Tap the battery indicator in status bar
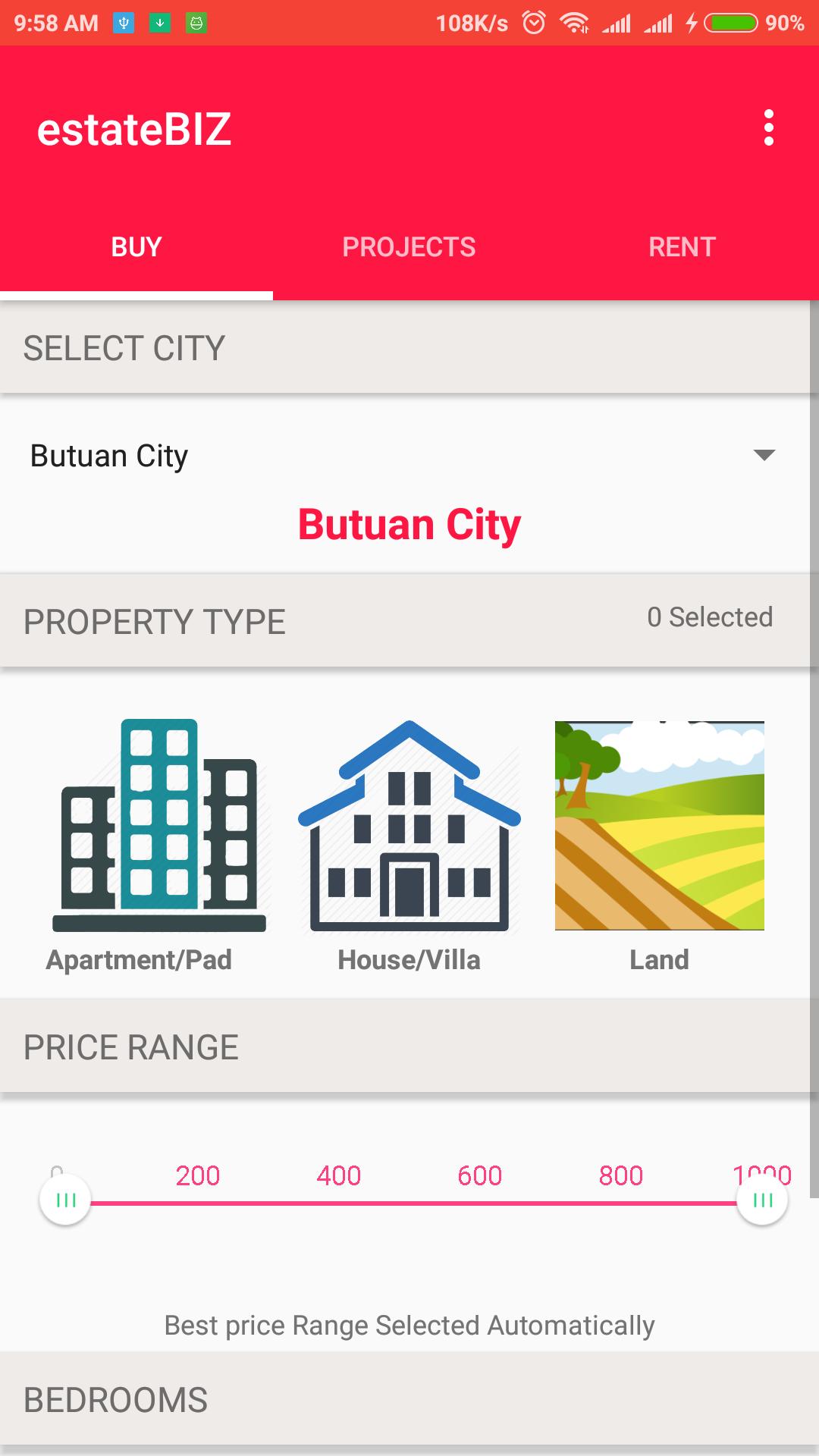 click(x=730, y=23)
